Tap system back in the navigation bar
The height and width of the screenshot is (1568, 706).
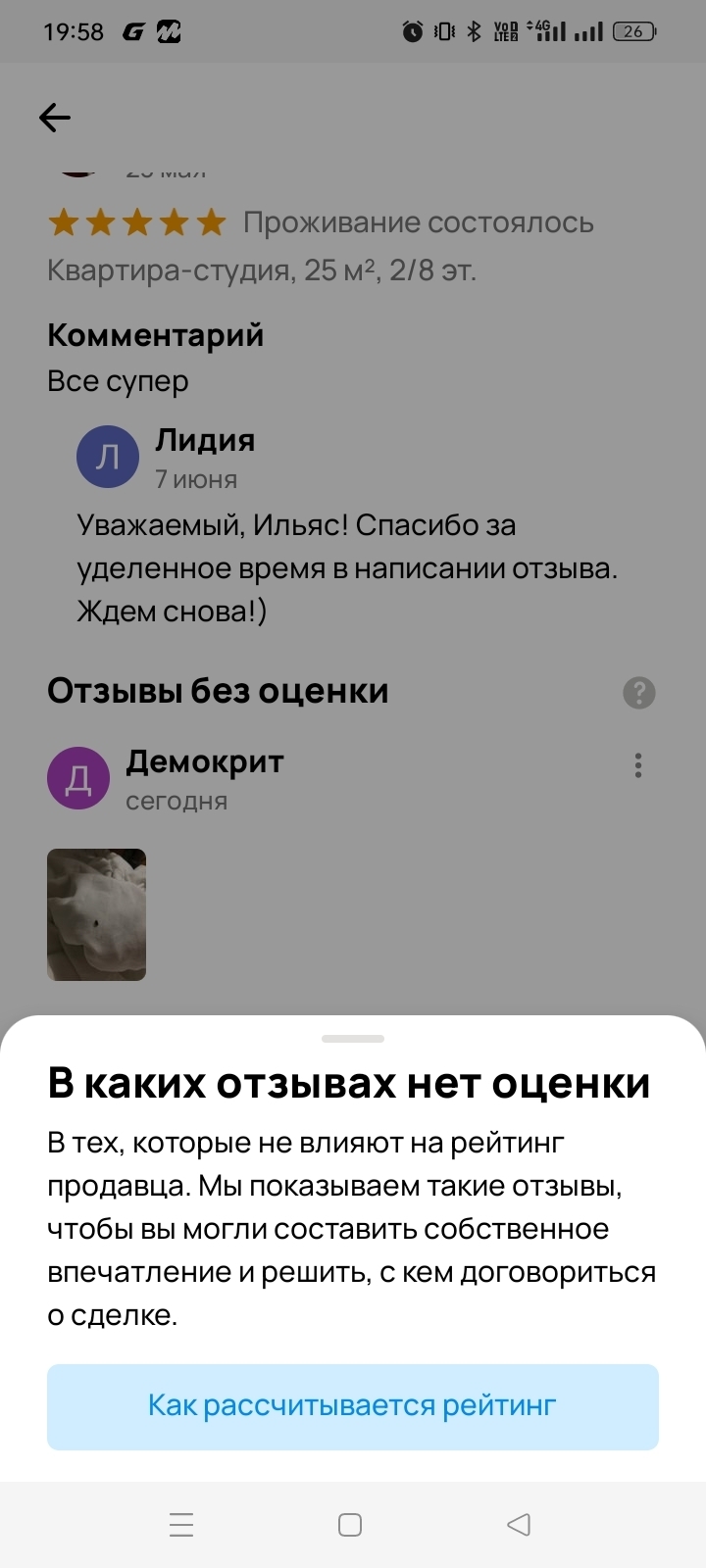click(x=519, y=1524)
